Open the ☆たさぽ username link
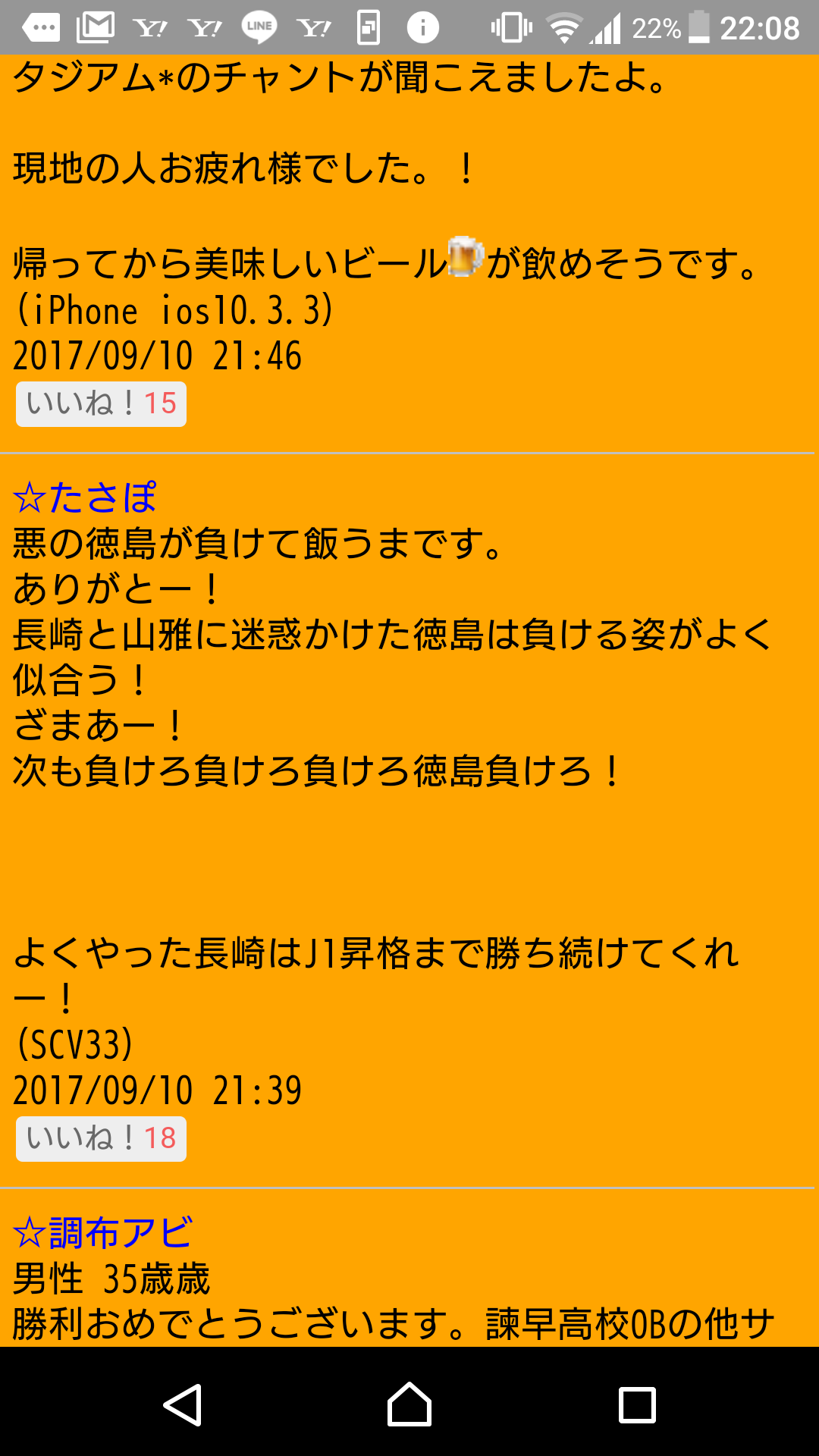The image size is (819, 1456). point(85,498)
